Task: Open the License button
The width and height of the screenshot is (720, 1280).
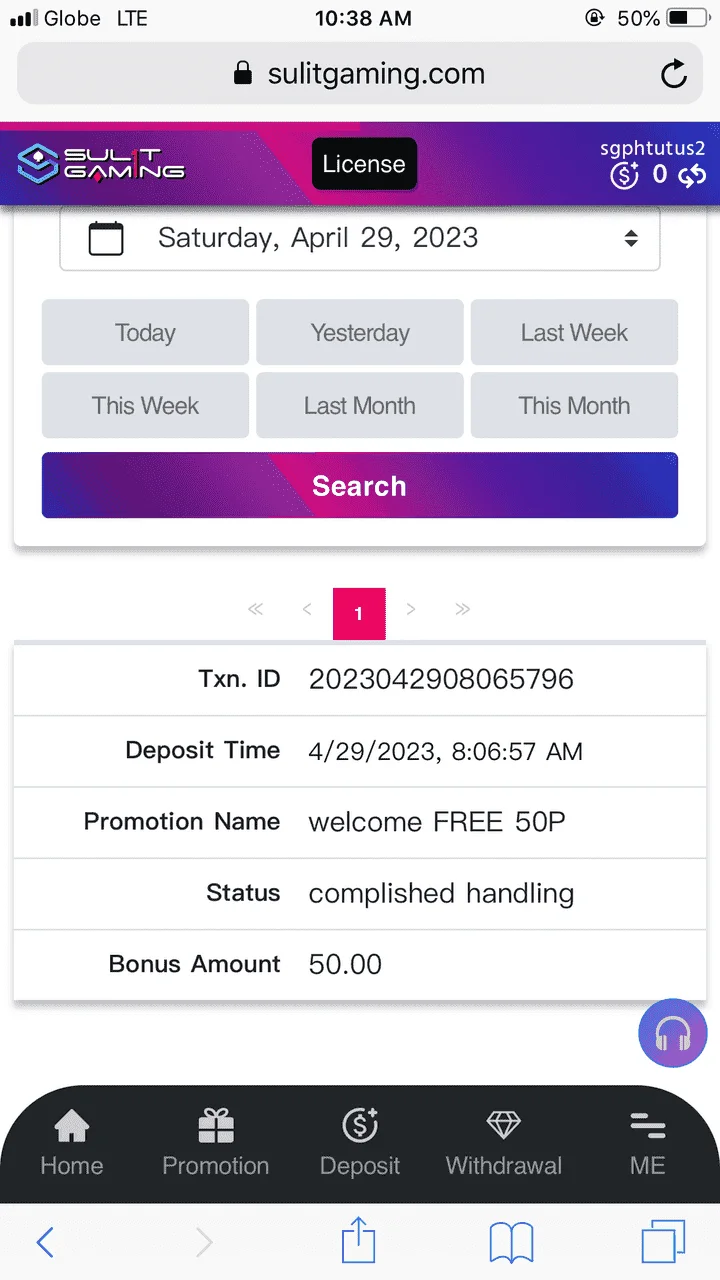Action: (x=364, y=164)
